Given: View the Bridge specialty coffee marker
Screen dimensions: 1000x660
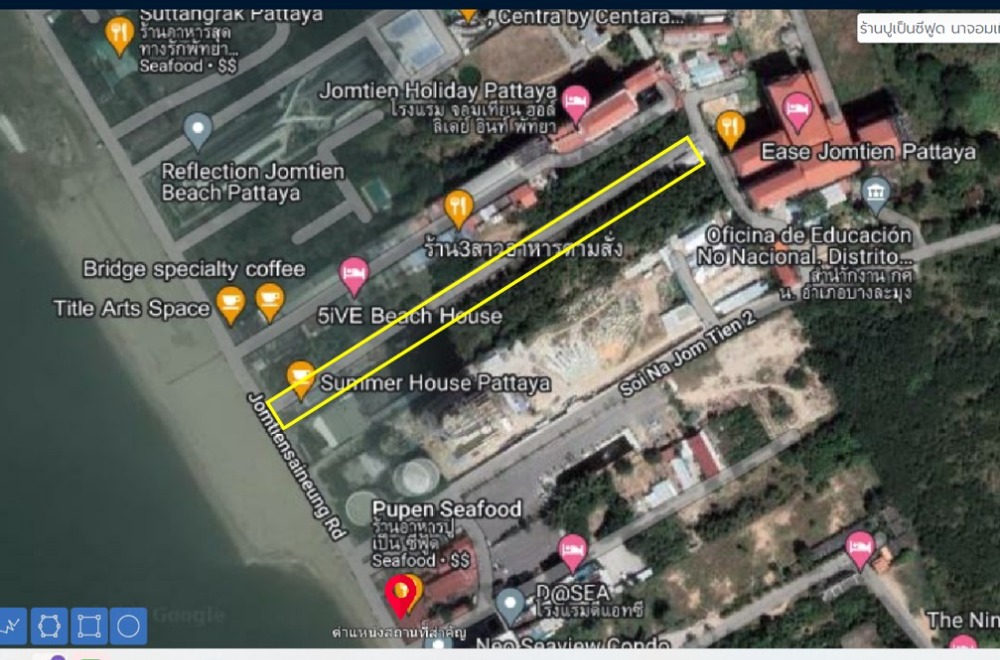Looking at the screenshot, I should 269,299.
